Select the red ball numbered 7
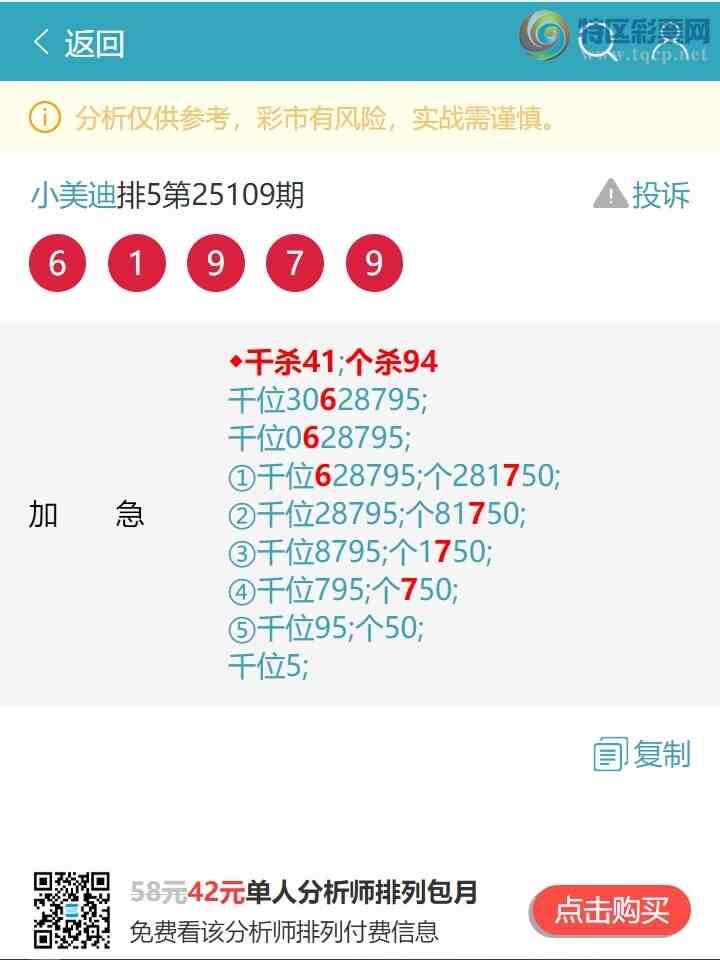Screen dimensions: 720x960 (x=294, y=262)
